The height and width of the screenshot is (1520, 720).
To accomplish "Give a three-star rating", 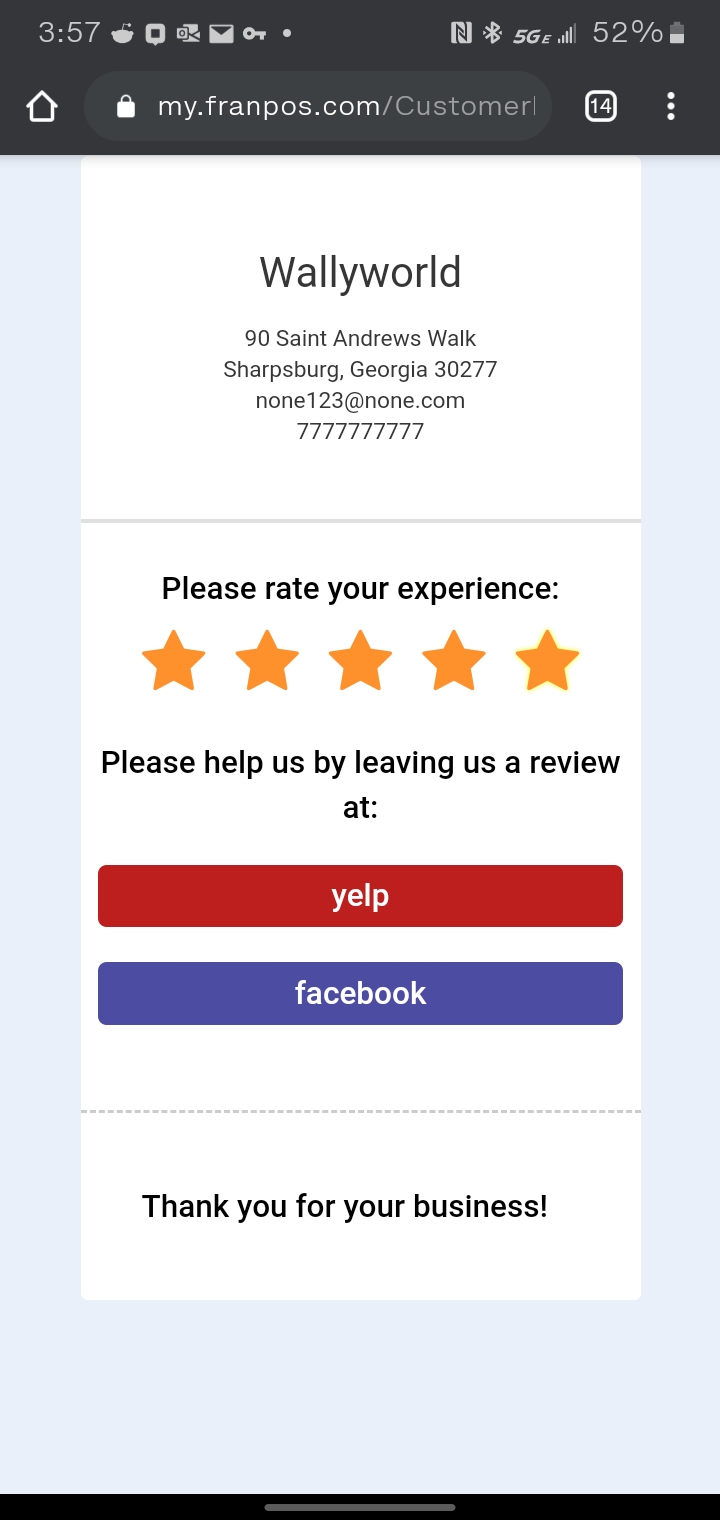I will tap(360, 661).
